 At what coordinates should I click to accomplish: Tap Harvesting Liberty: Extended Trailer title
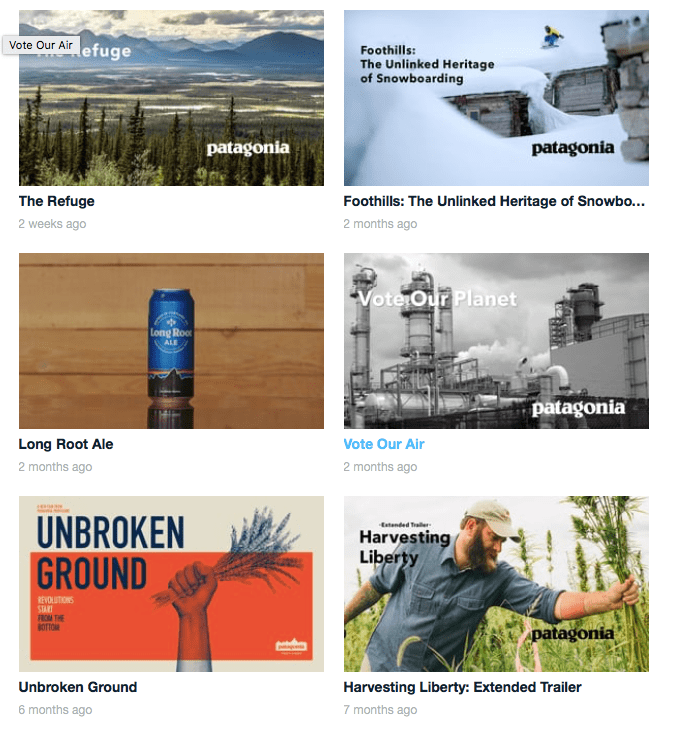click(x=462, y=687)
